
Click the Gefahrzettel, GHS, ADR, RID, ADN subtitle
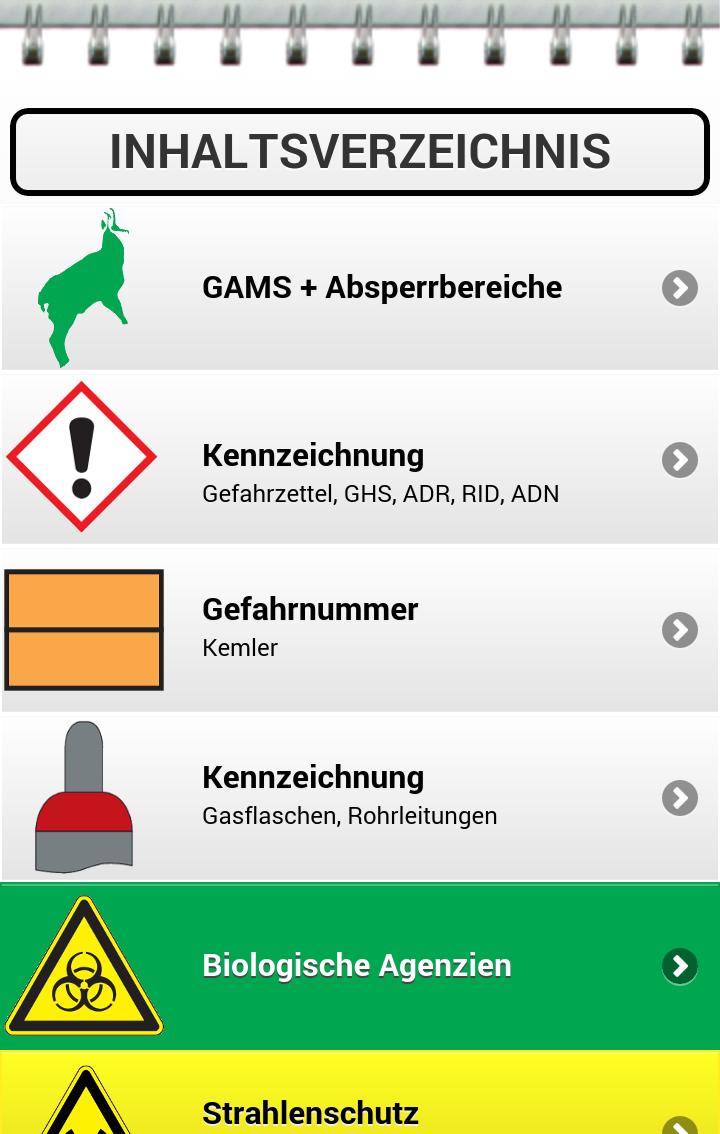(380, 494)
